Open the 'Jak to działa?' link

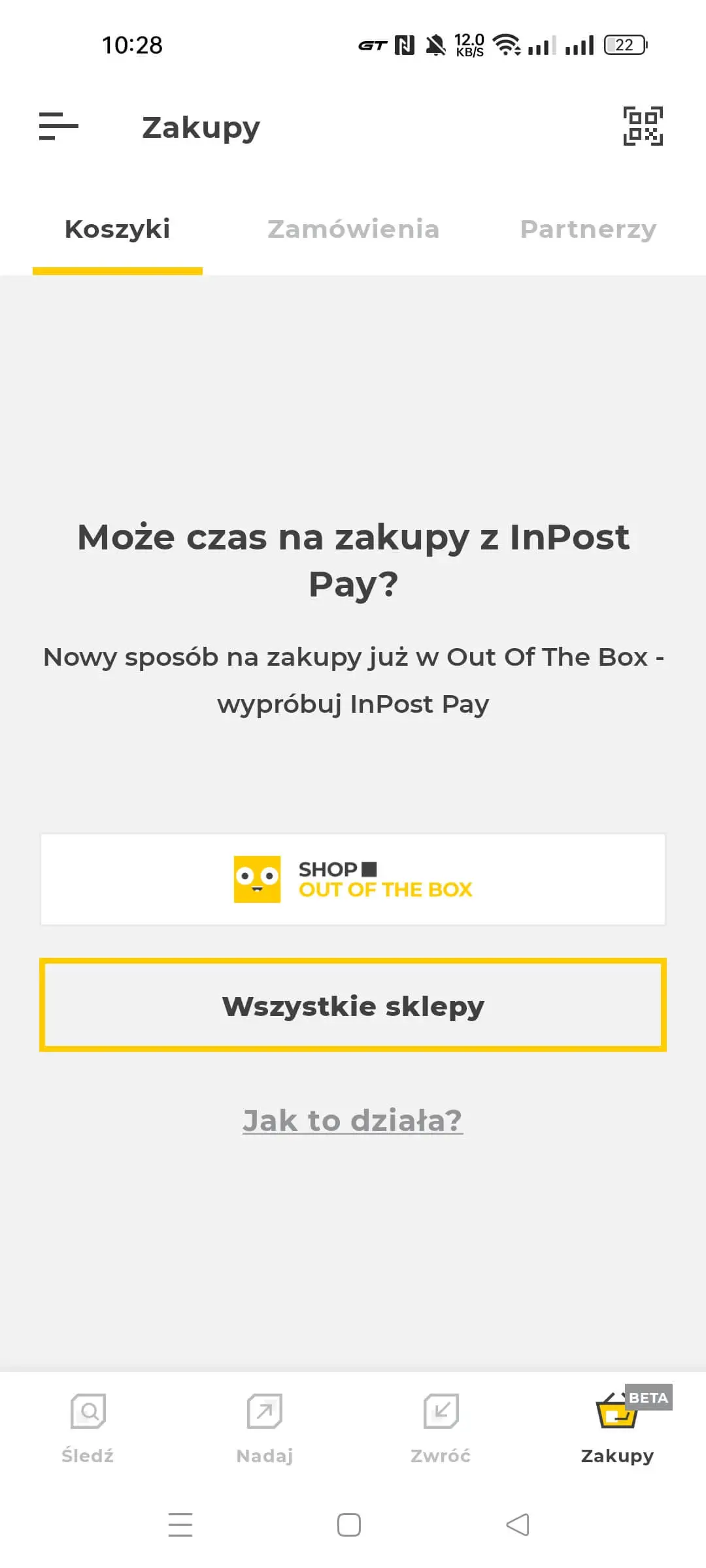click(x=353, y=1120)
